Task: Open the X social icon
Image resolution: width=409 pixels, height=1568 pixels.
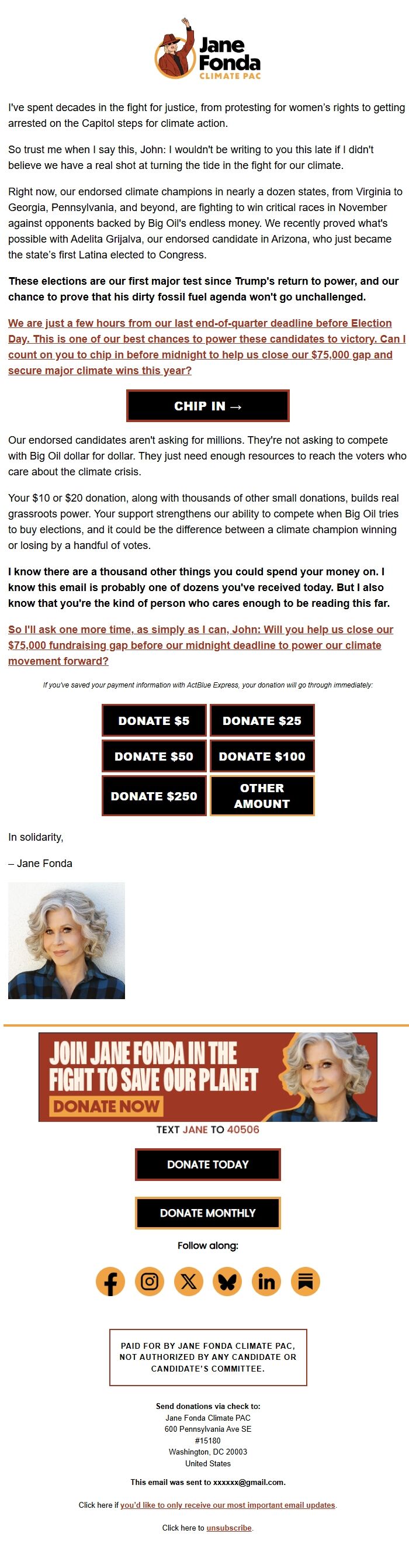Action: (x=189, y=1282)
